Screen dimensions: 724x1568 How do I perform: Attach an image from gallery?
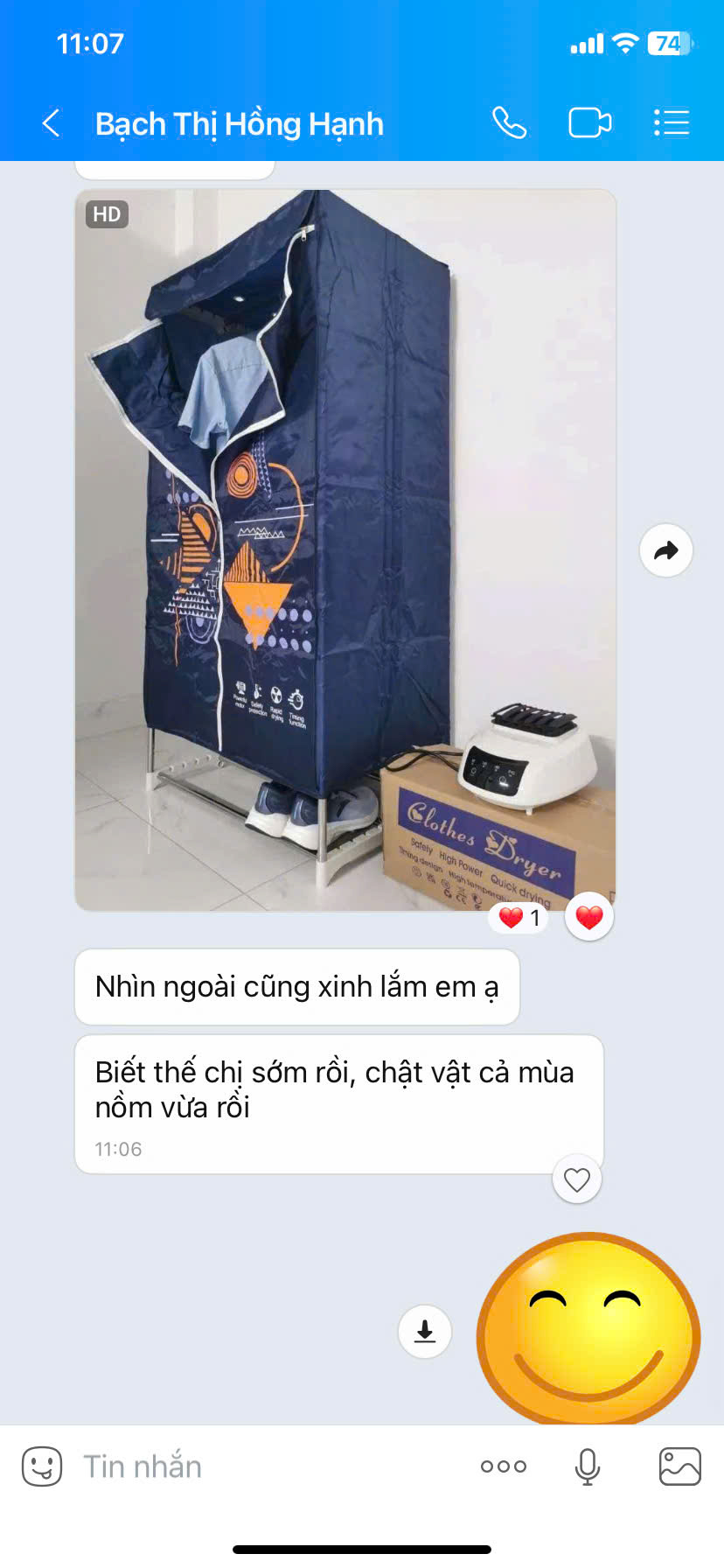pyautogui.click(x=680, y=1466)
